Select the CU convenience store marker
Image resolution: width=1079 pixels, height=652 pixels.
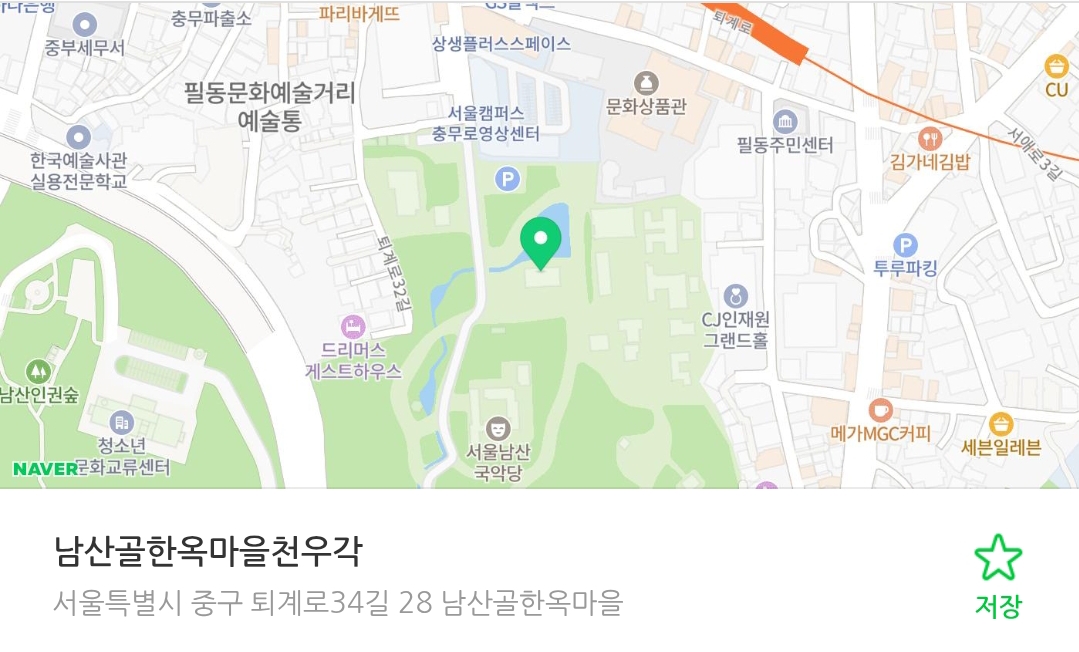(x=1056, y=67)
